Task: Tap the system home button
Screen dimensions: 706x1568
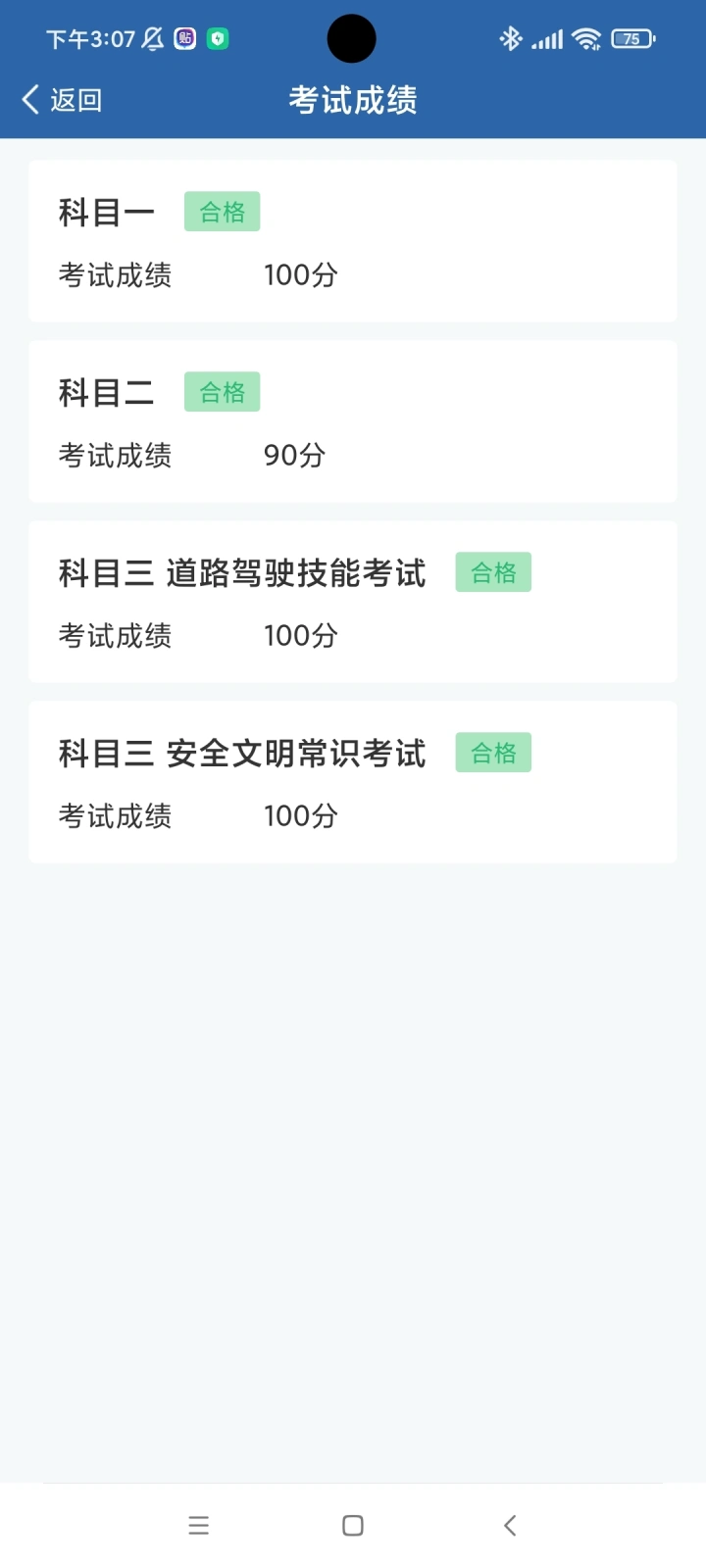Action: click(x=353, y=1525)
